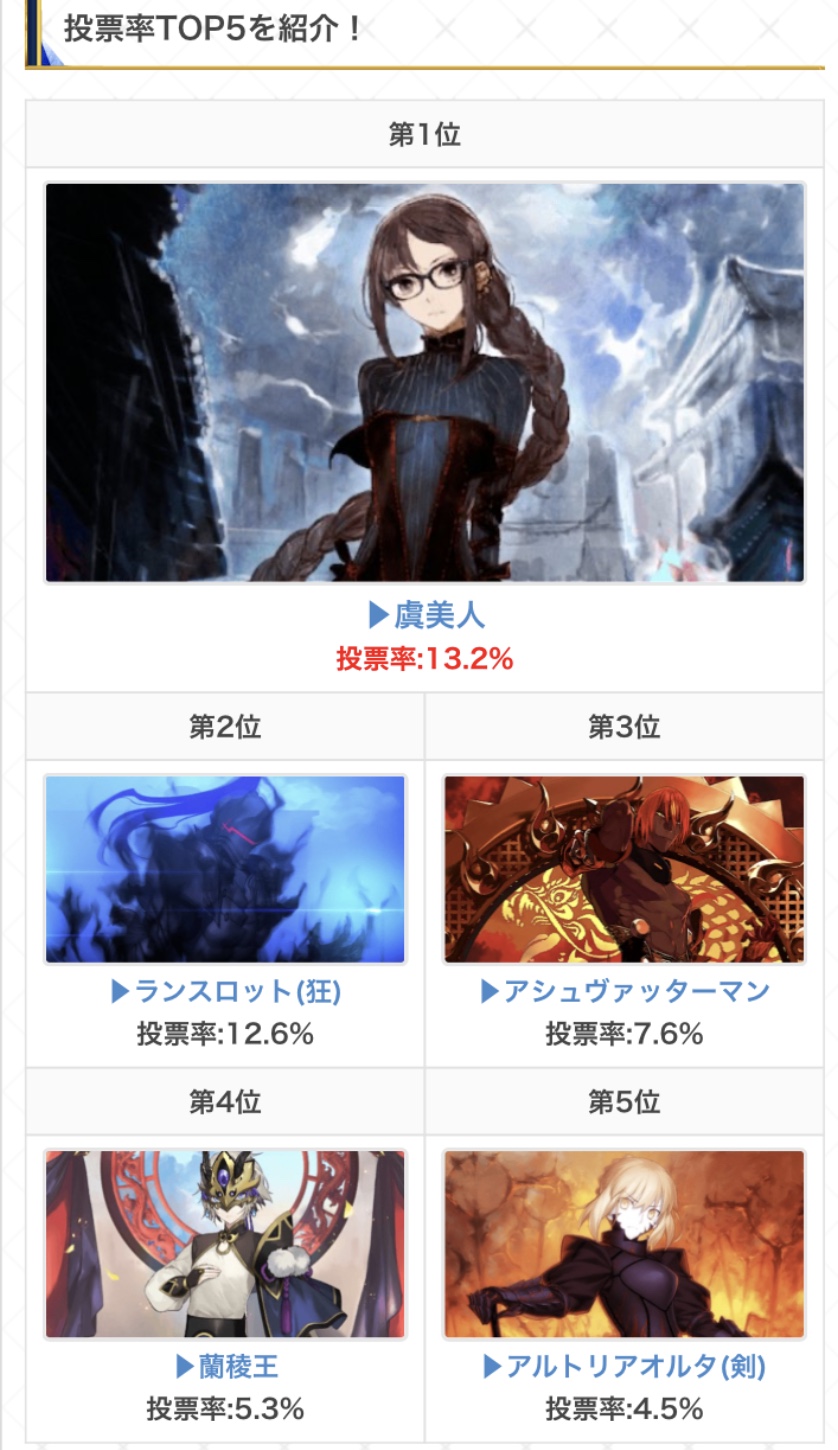Open the 蘭陵王 character link
The image size is (838, 1450).
[226, 1366]
